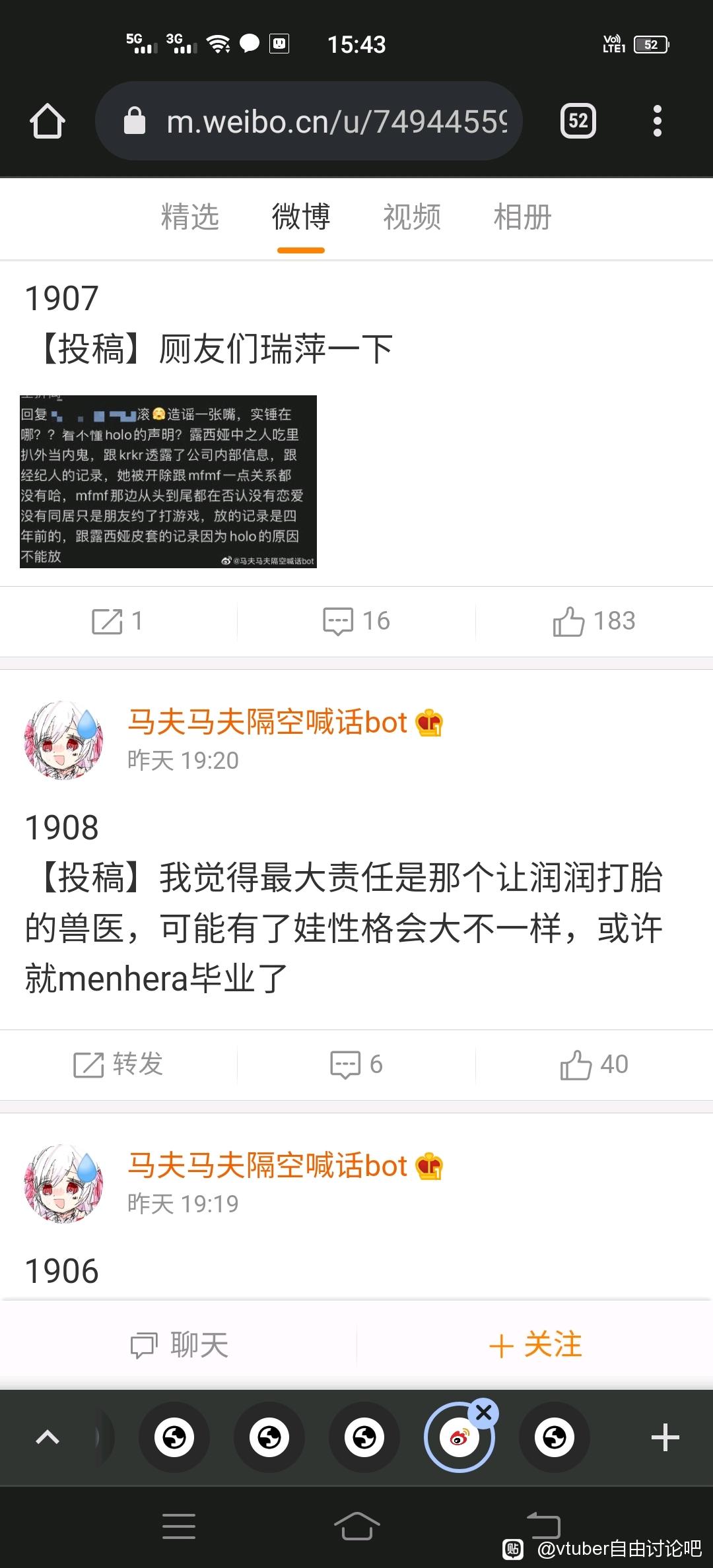Open the tab switcher showing 52 tabs

tap(578, 121)
